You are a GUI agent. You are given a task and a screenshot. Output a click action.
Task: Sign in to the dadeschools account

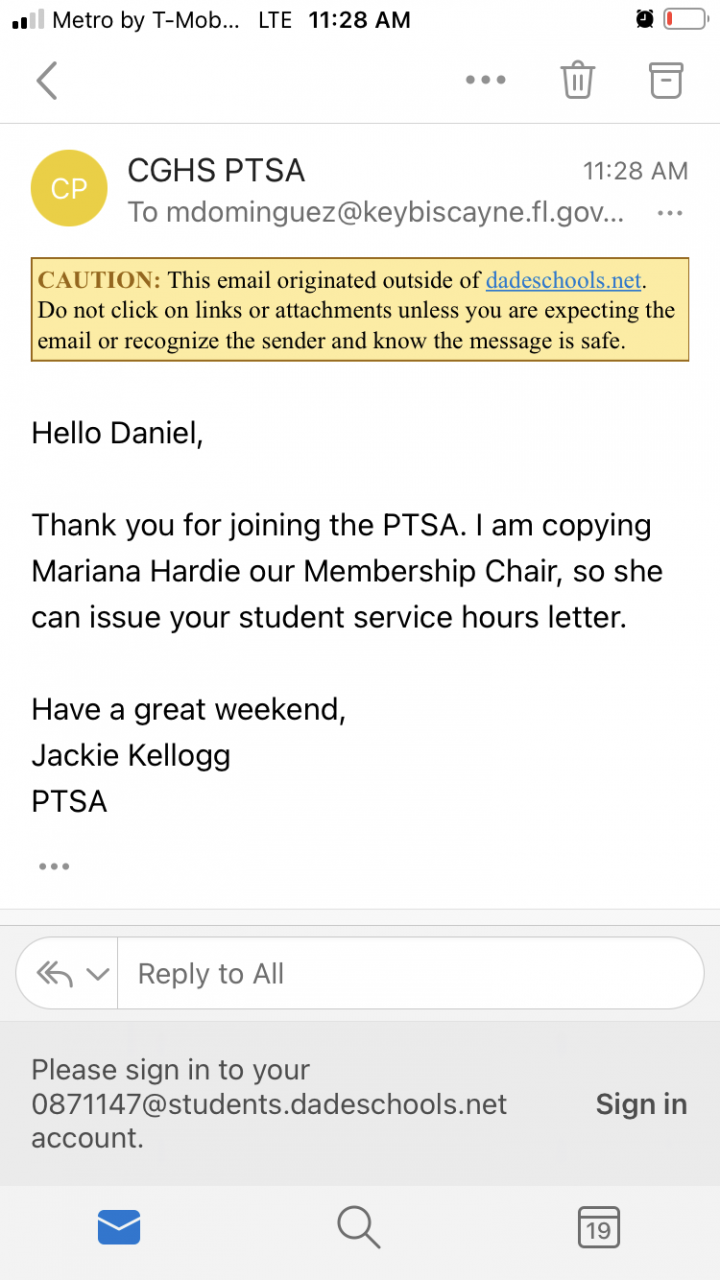tap(641, 1104)
